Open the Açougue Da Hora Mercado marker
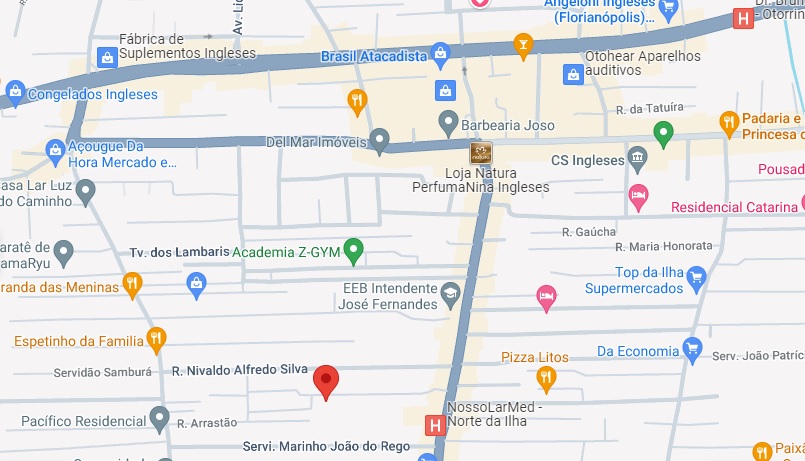805x461 pixels. pos(56,153)
